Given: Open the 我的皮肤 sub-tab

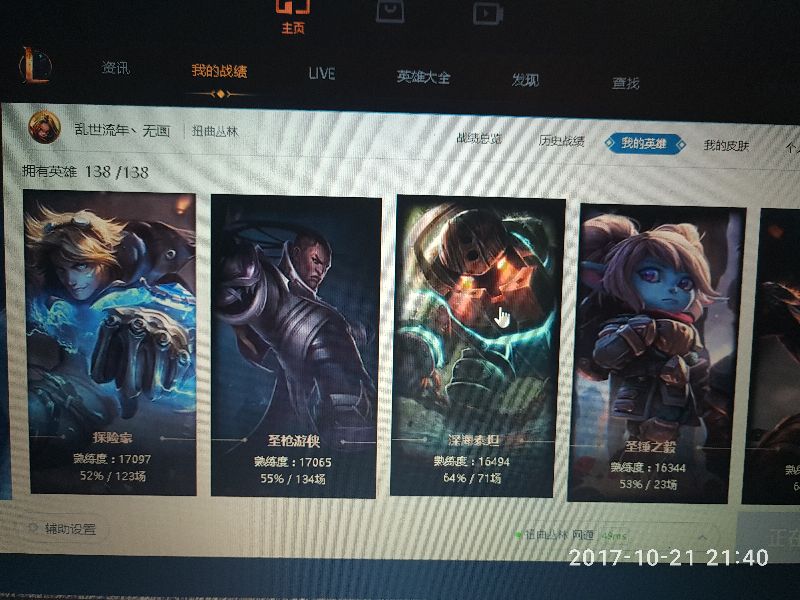Looking at the screenshot, I should (726, 146).
